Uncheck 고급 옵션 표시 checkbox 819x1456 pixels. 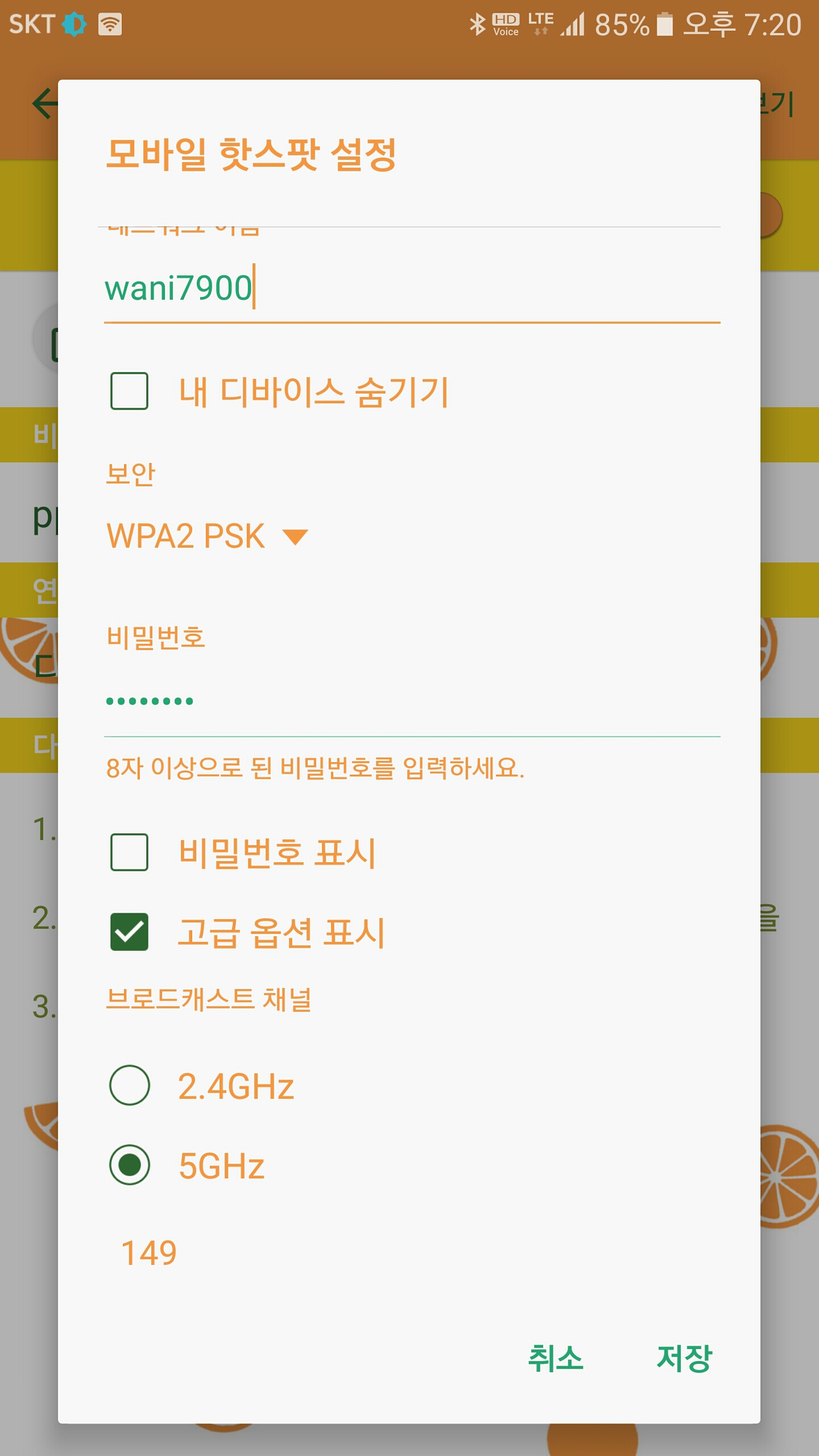click(x=130, y=932)
